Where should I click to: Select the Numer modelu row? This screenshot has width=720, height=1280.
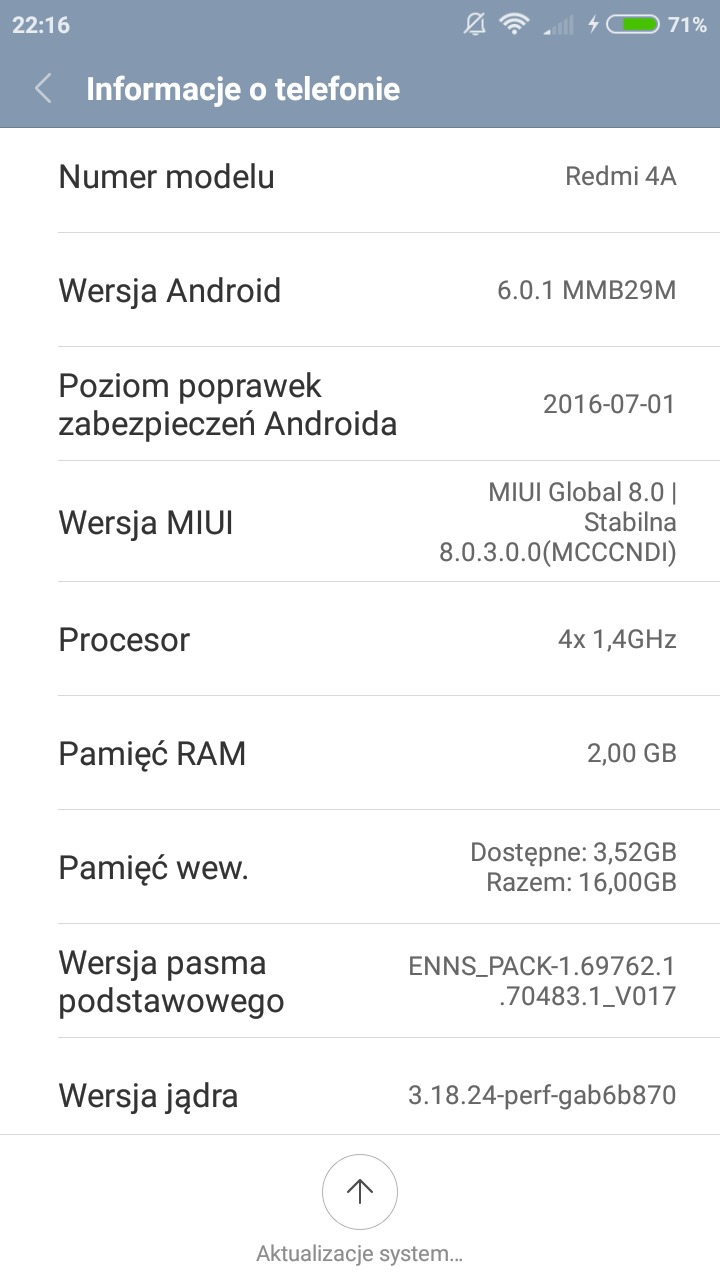360,177
